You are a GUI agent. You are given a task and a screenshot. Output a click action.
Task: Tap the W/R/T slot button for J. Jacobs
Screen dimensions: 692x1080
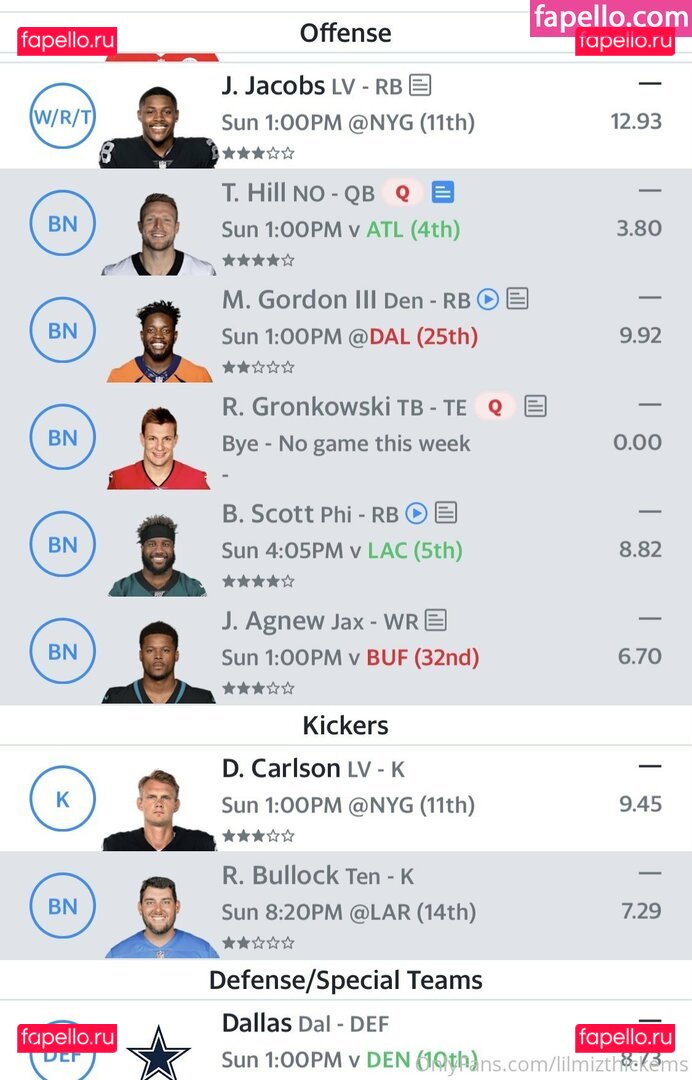tap(63, 116)
